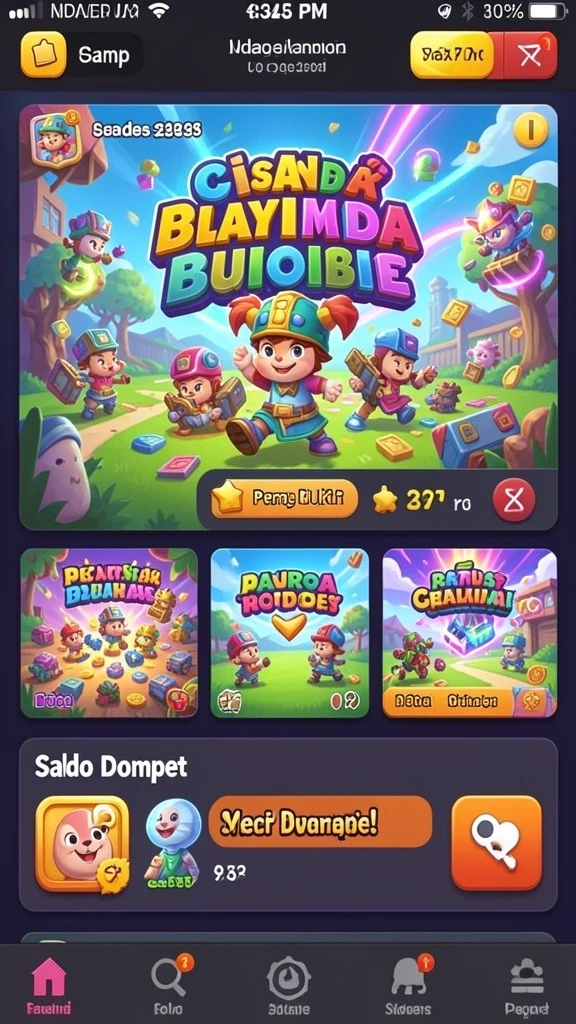Image resolution: width=576 pixels, height=1024 pixels.
Task: Select the center tab in the bottom bar
Action: pyautogui.click(x=289, y=985)
